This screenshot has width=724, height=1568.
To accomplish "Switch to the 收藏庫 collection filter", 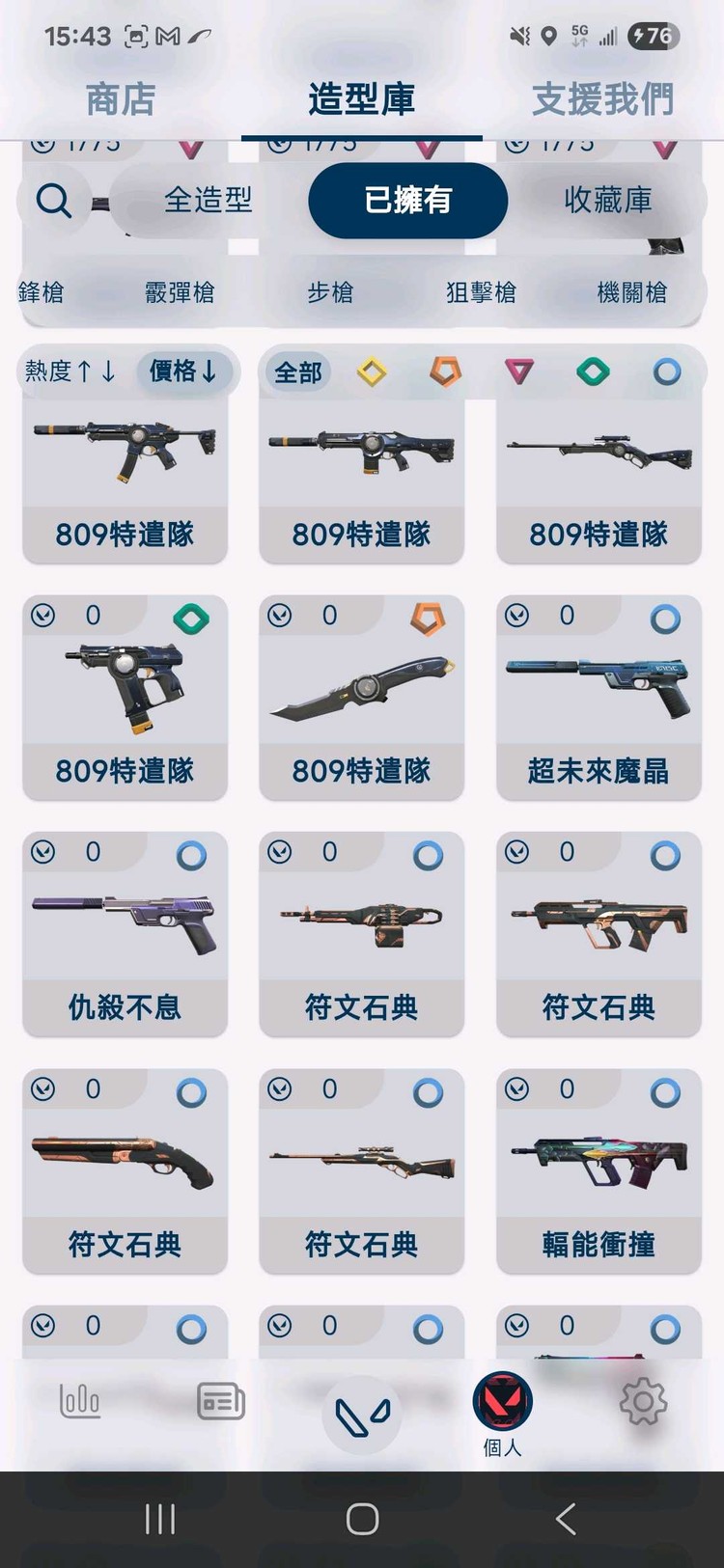I will [608, 201].
